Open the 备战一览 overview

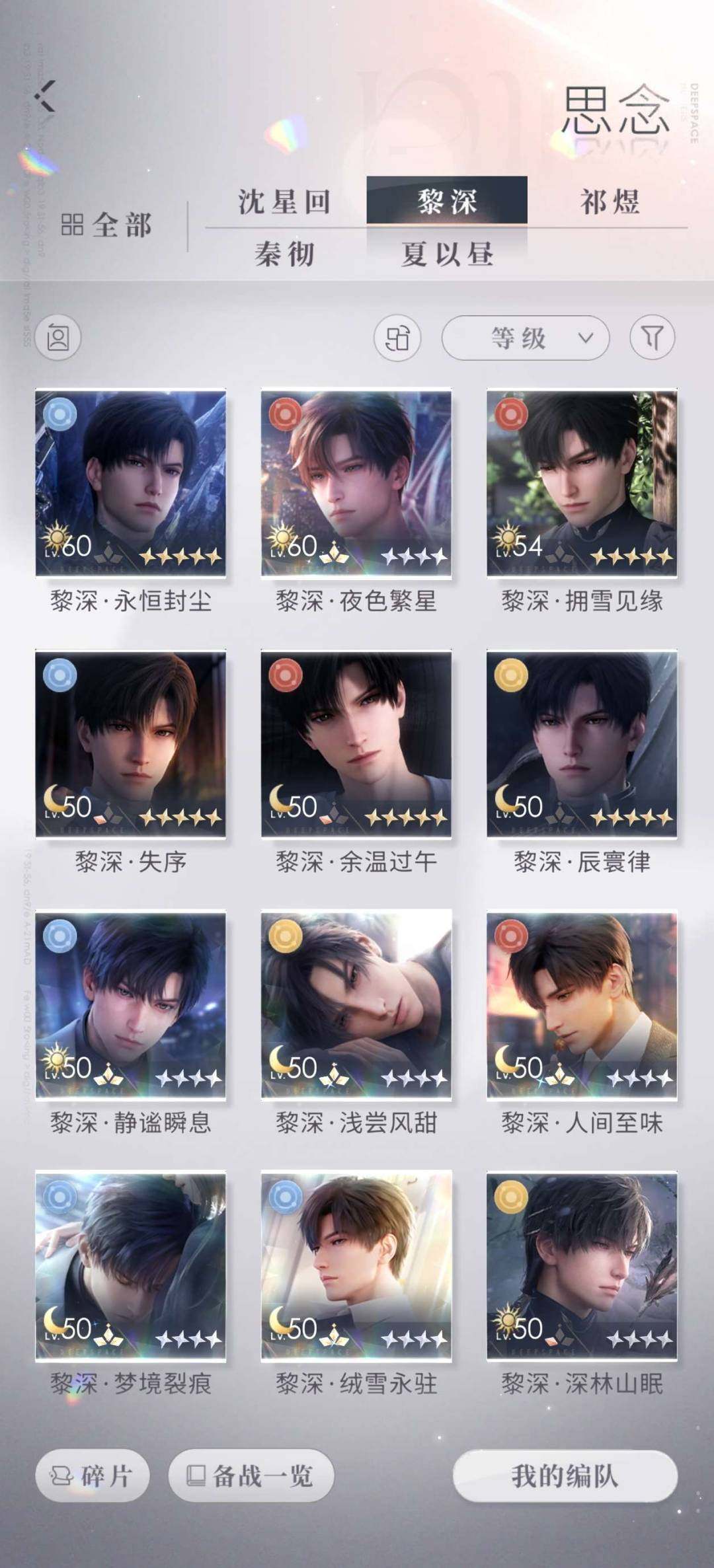click(251, 1475)
